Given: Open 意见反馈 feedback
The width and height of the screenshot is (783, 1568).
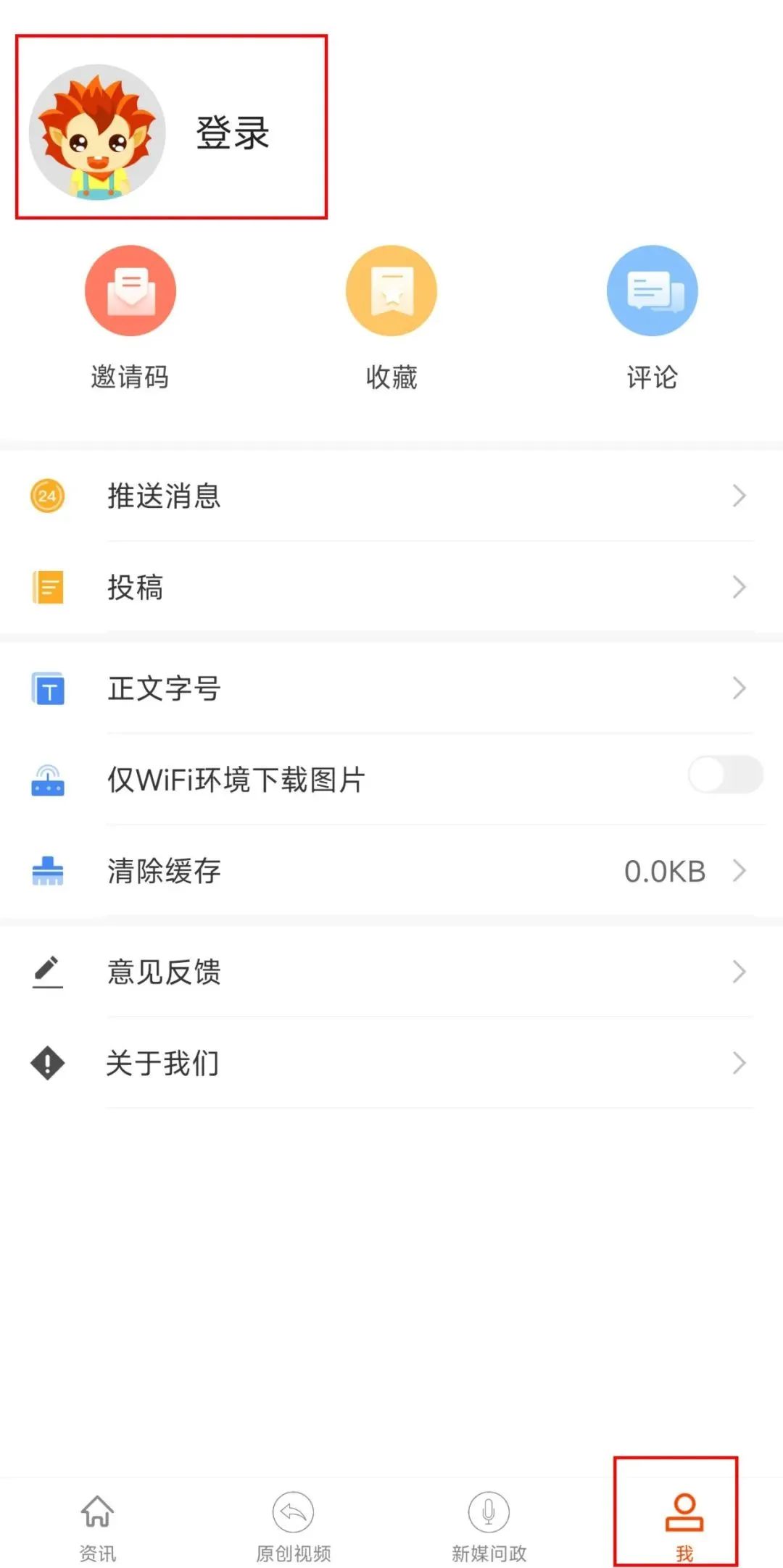Looking at the screenshot, I should [x=391, y=972].
